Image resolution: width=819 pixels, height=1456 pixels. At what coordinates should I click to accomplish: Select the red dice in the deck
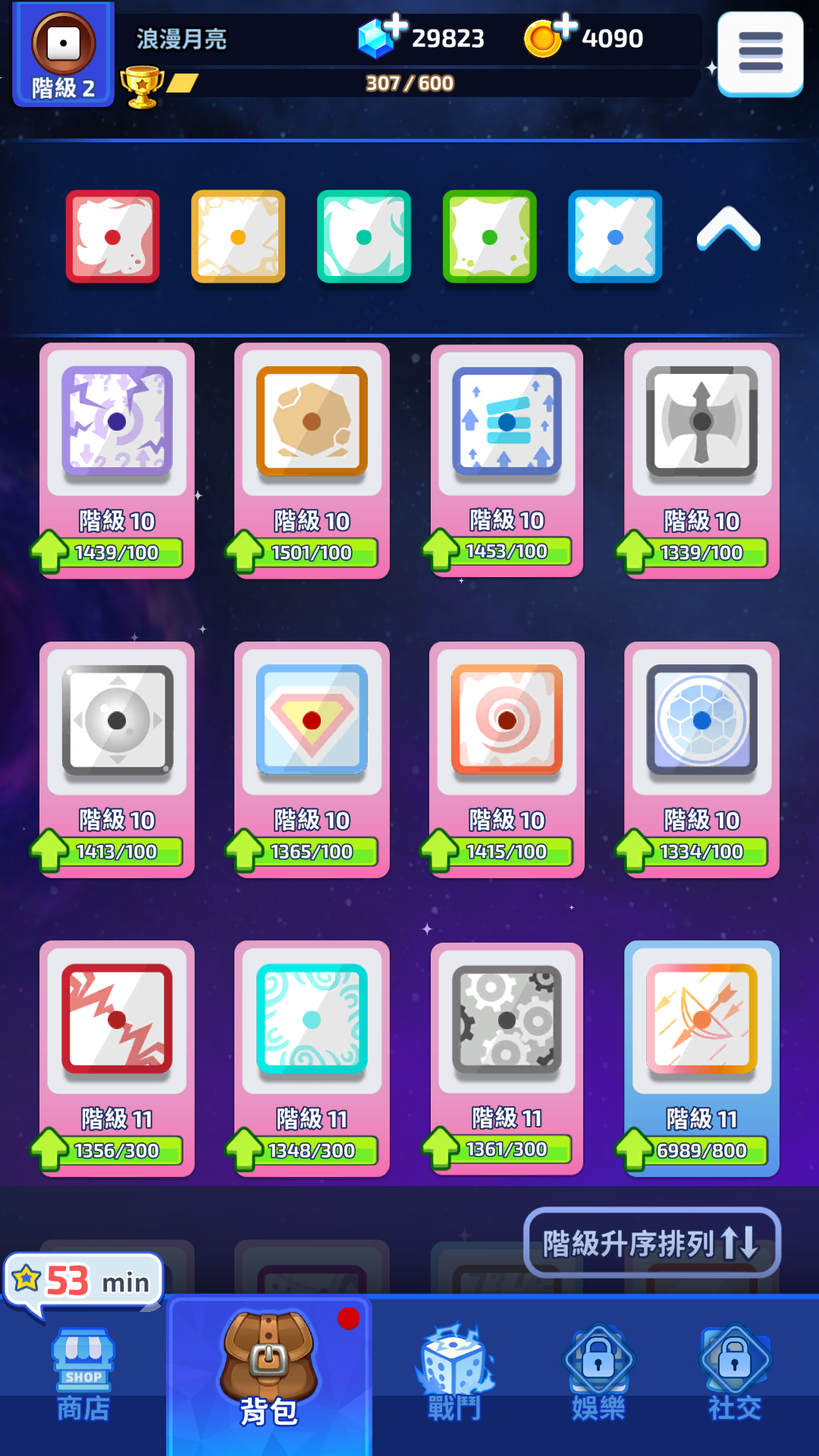[x=113, y=237]
